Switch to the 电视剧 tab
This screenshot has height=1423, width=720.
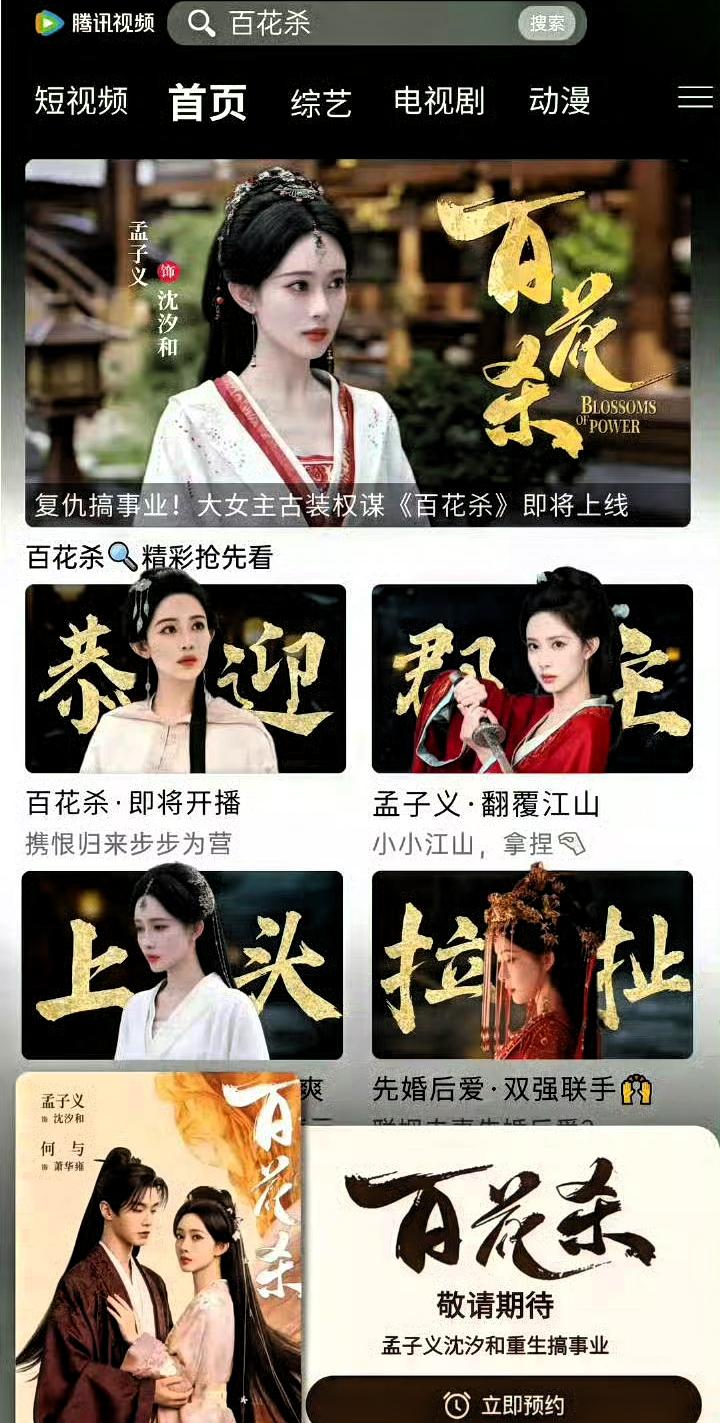(440, 102)
